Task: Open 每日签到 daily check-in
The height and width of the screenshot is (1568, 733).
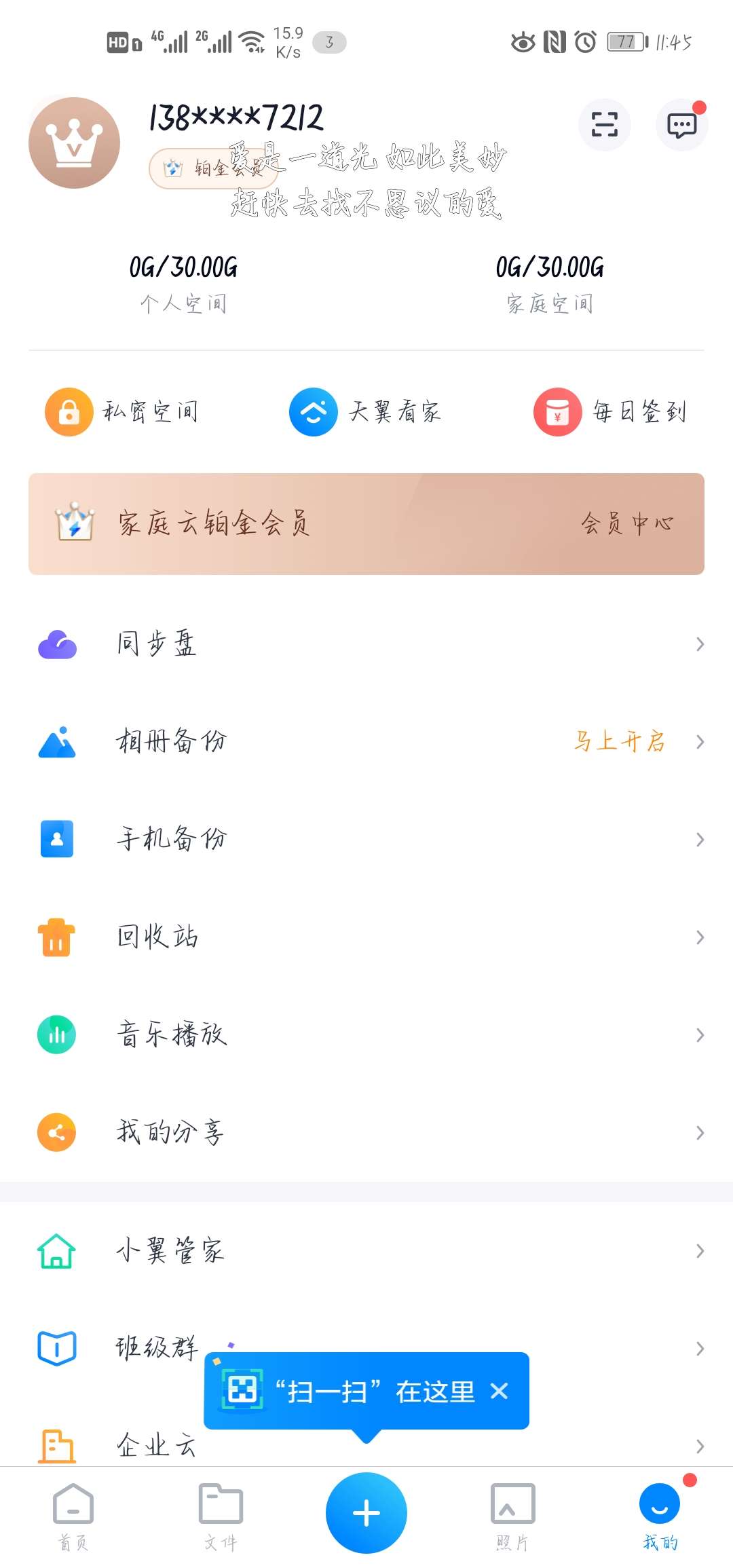Action: click(611, 411)
